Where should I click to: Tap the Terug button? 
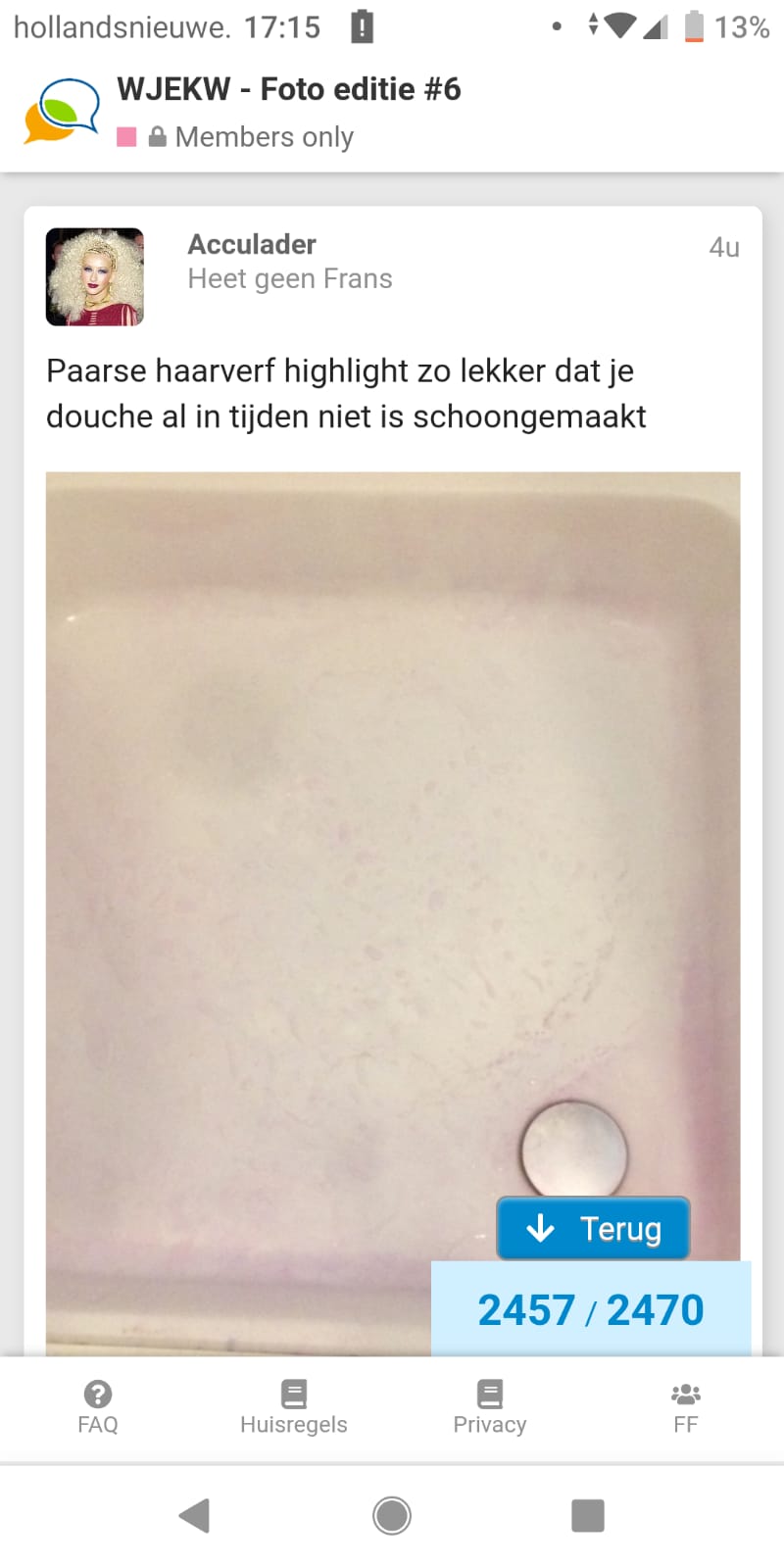click(594, 1228)
